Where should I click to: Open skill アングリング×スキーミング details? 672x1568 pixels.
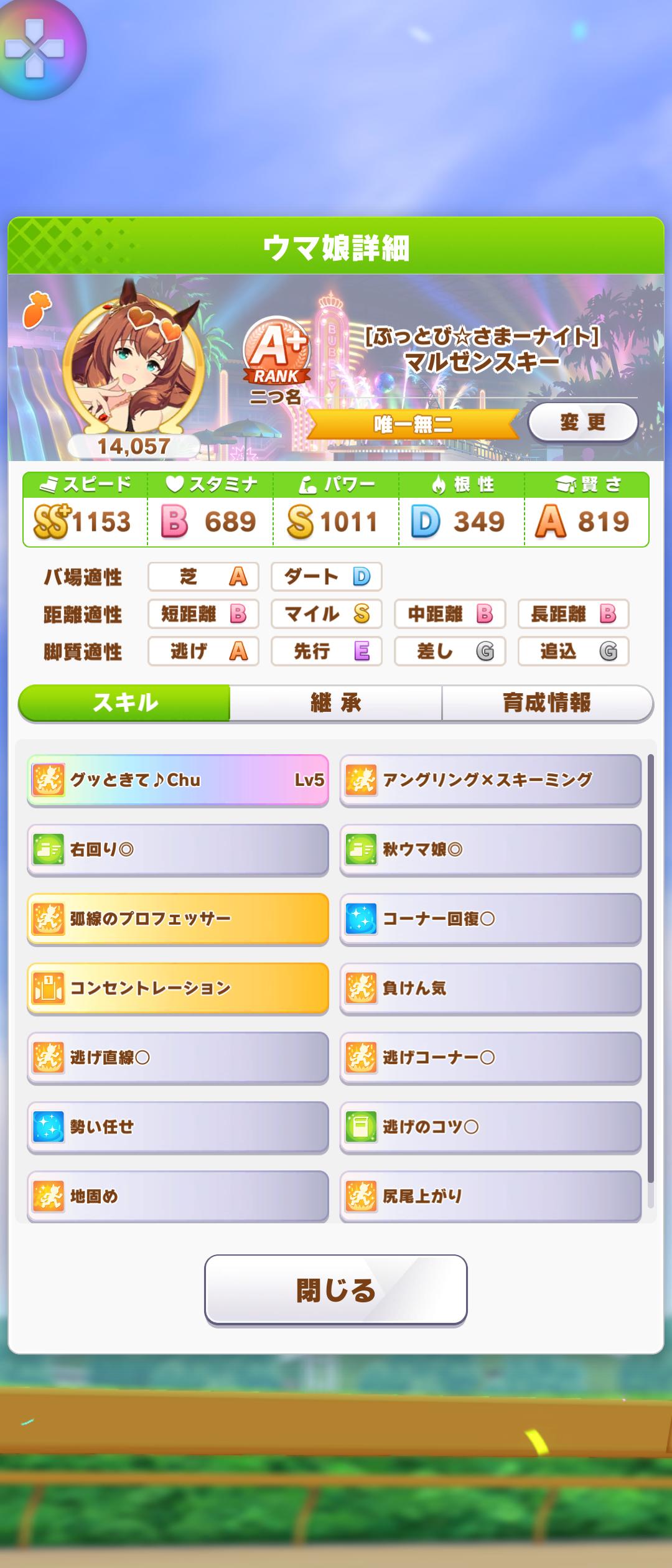(x=490, y=780)
